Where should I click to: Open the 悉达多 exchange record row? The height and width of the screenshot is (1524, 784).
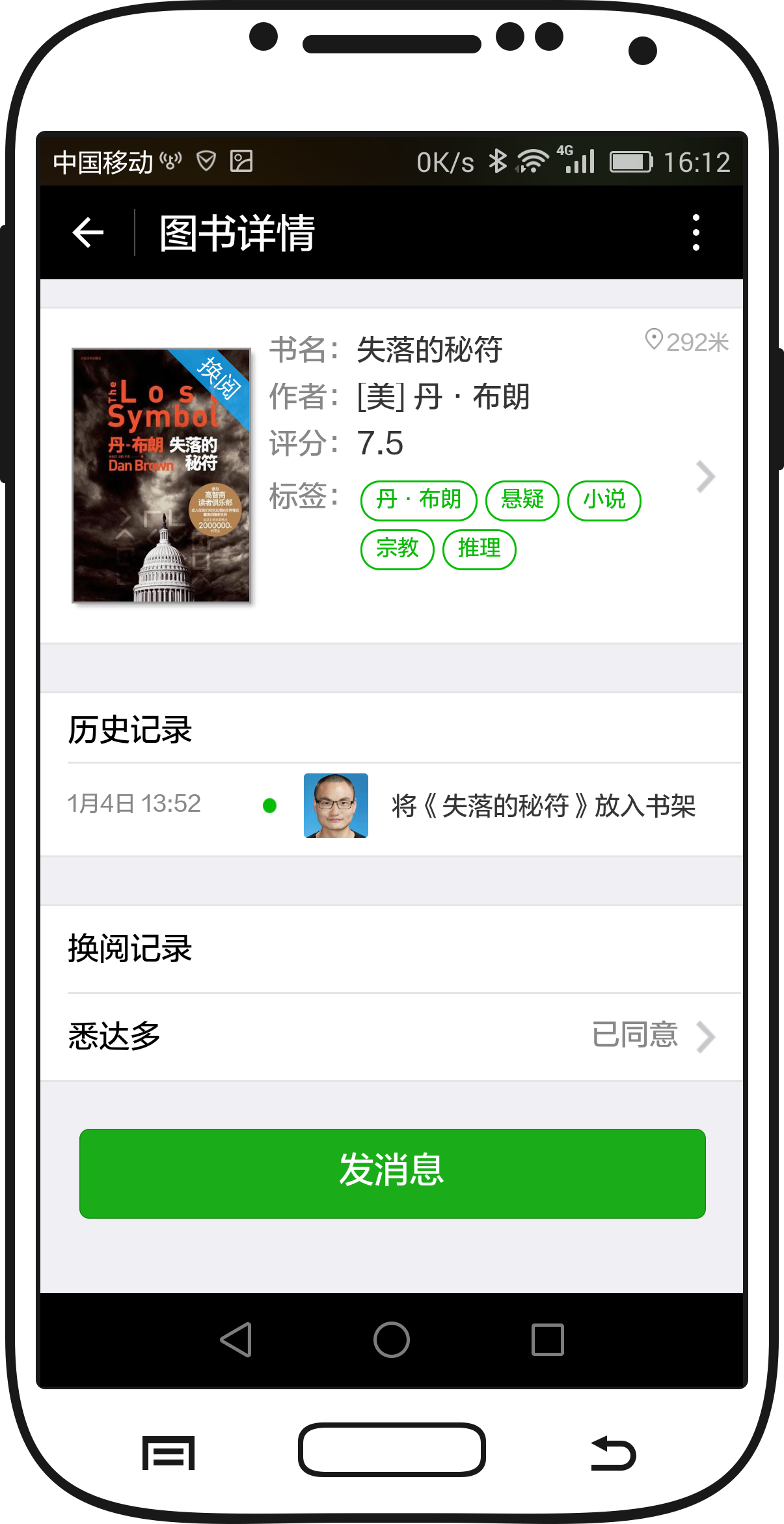pyautogui.click(x=392, y=1036)
